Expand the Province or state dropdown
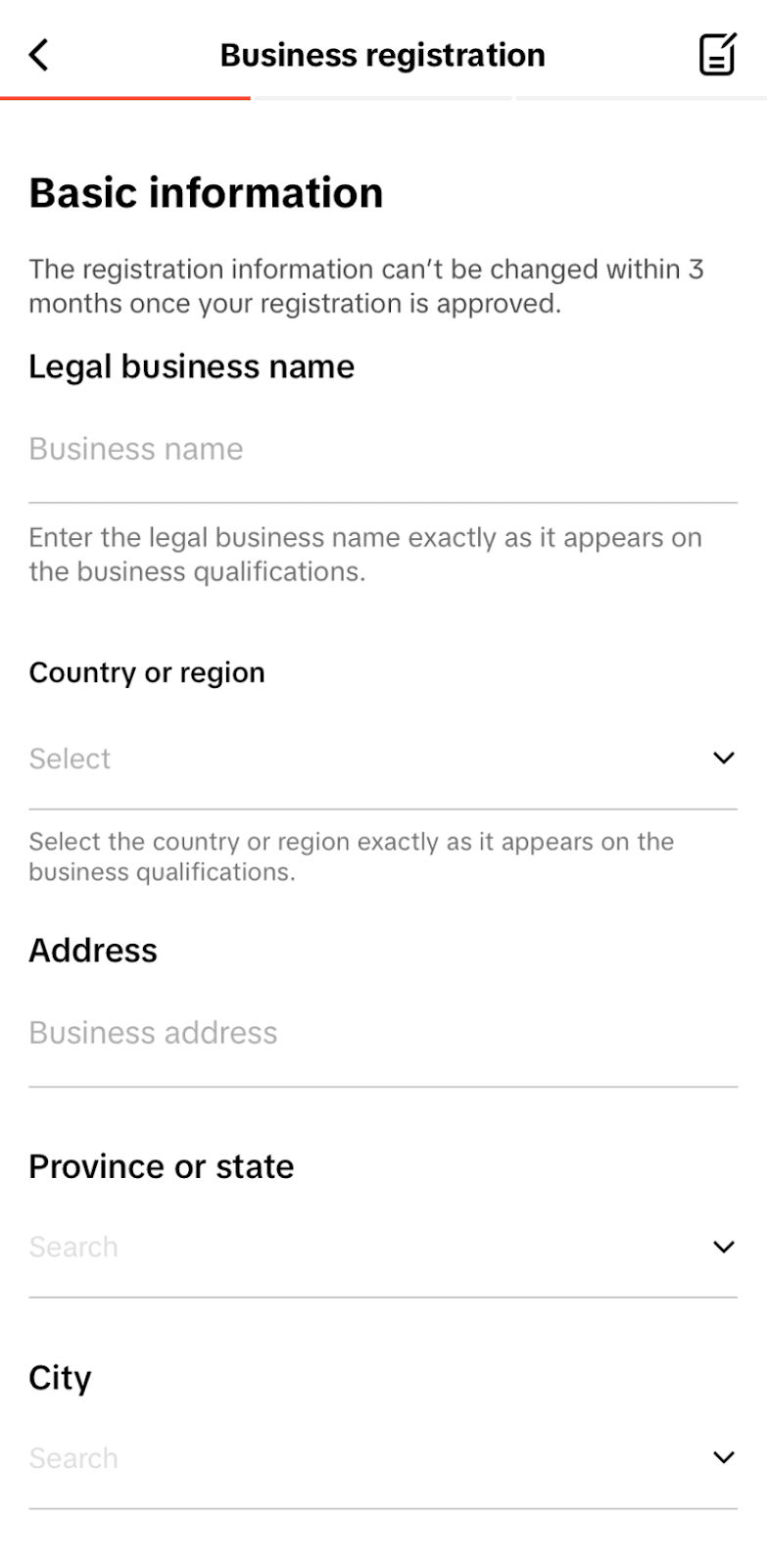 383,1247
